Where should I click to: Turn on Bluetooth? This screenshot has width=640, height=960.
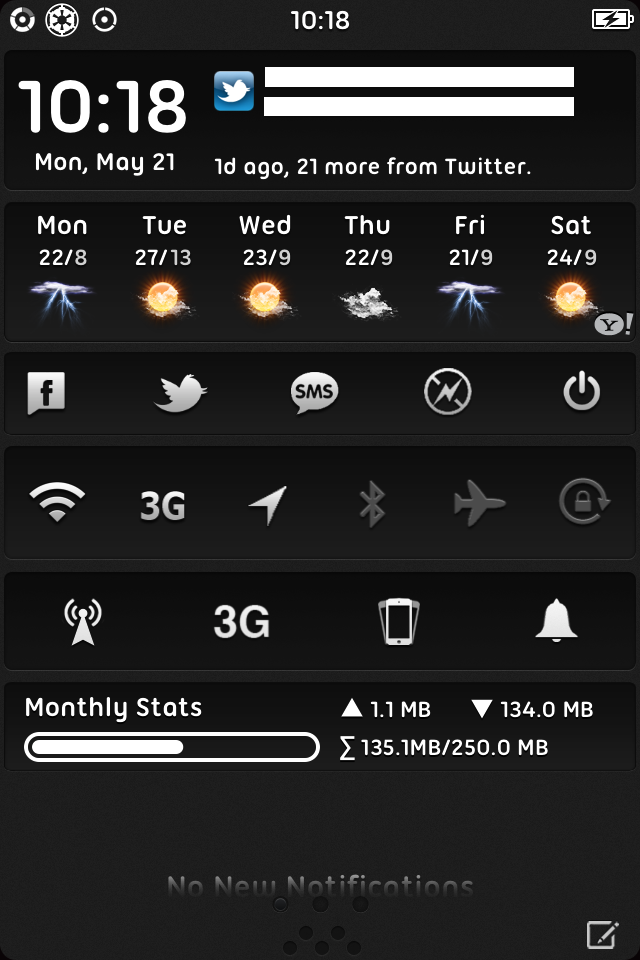click(x=372, y=503)
